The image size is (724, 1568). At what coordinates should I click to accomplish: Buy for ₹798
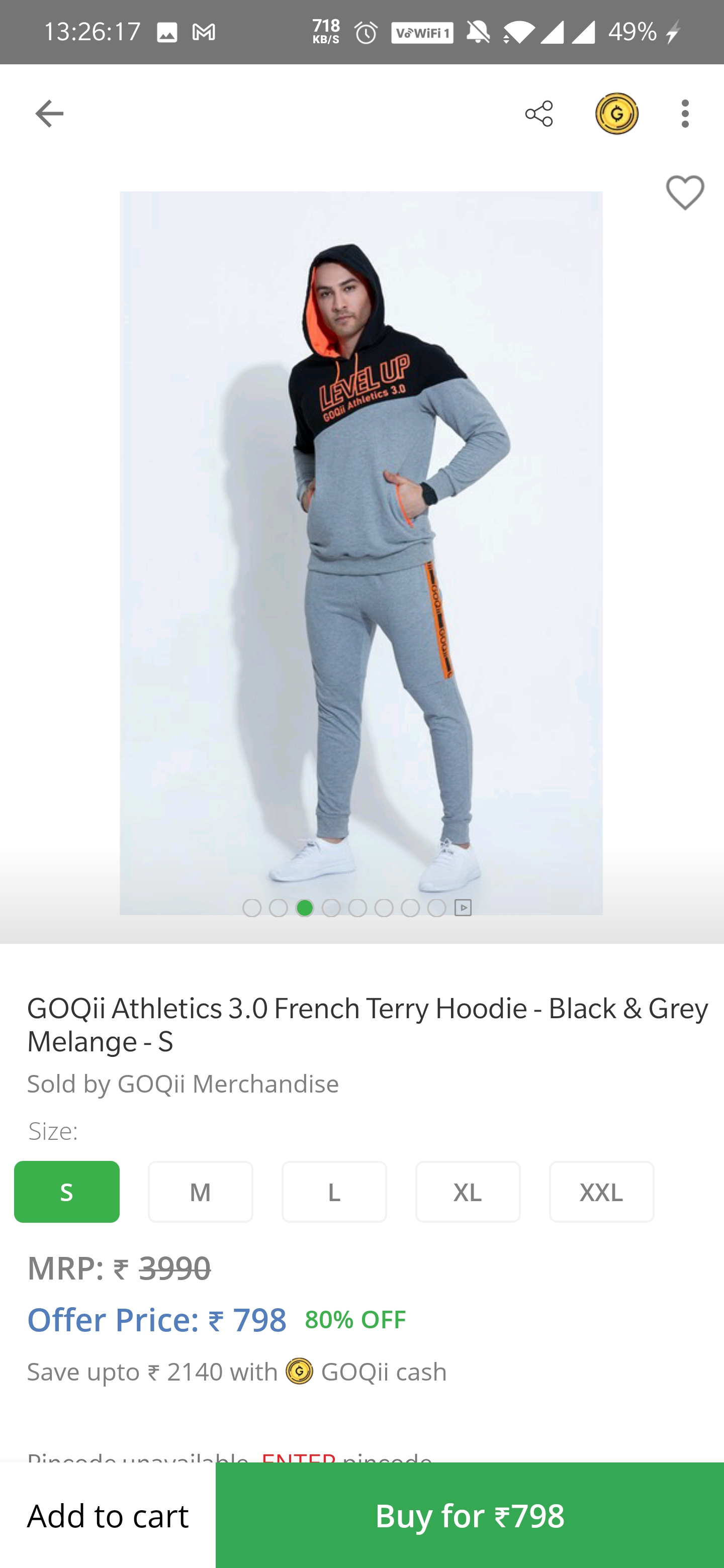(x=470, y=1514)
